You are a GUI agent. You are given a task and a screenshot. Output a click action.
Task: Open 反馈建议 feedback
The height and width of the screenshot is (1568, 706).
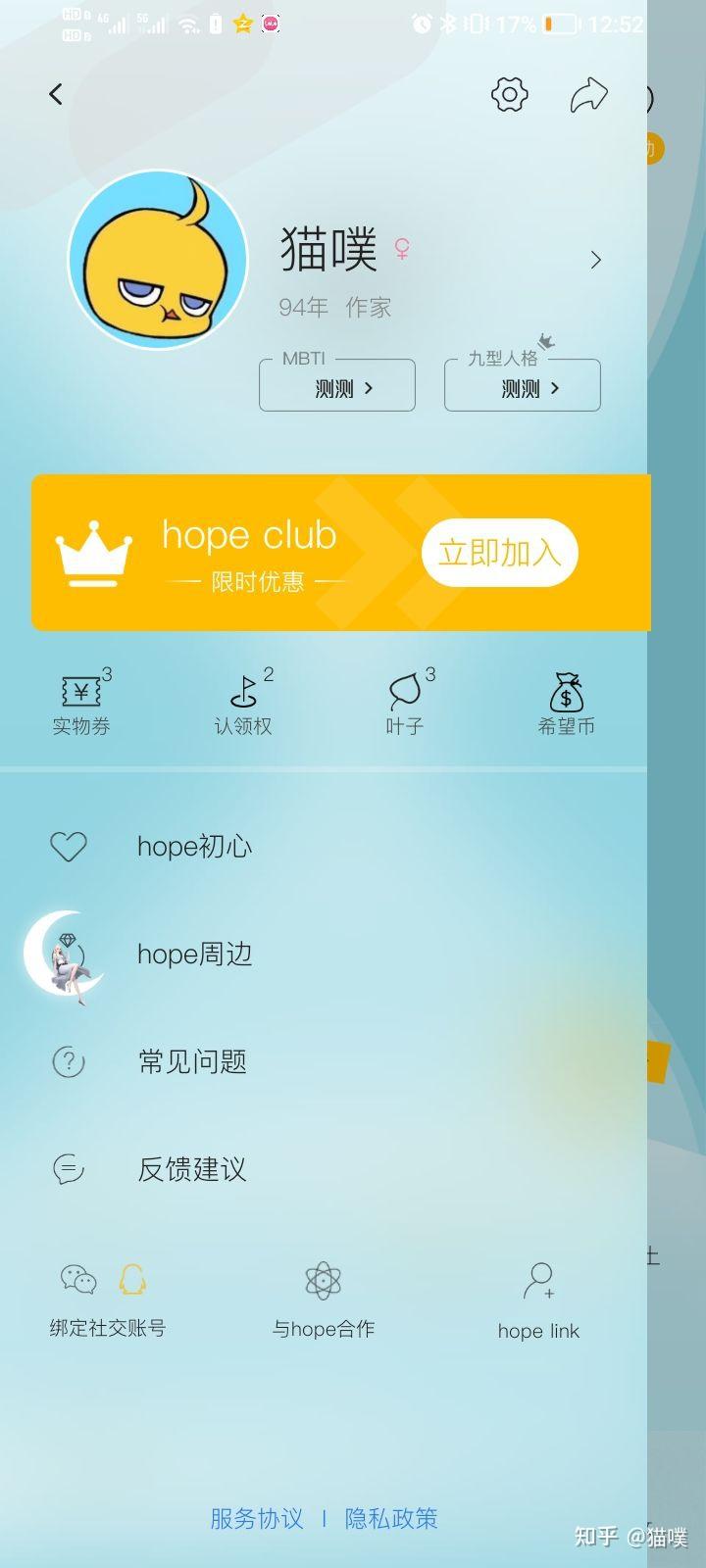point(192,1169)
